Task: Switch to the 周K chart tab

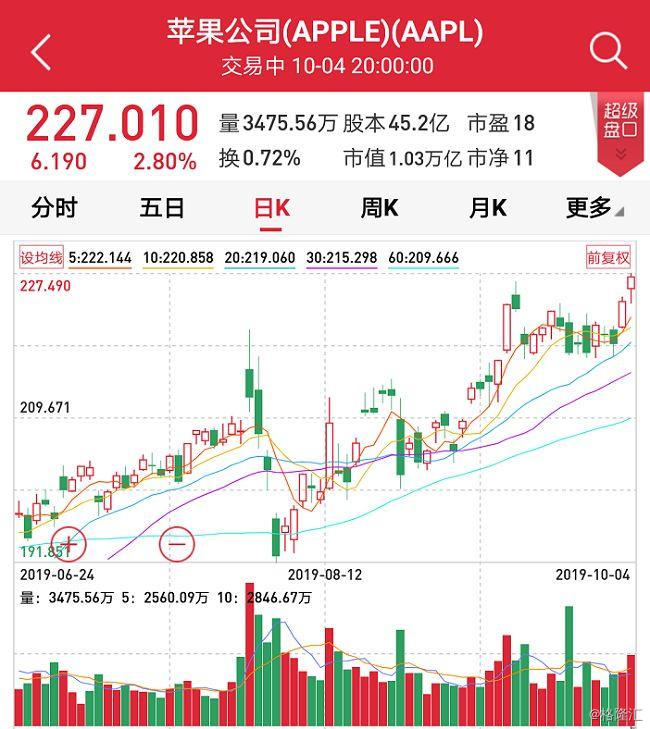Action: pos(379,208)
